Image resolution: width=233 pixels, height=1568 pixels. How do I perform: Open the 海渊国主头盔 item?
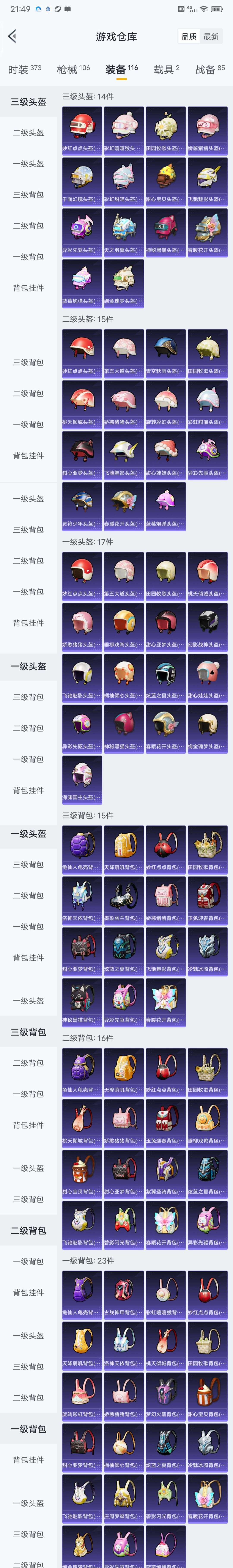point(82,779)
